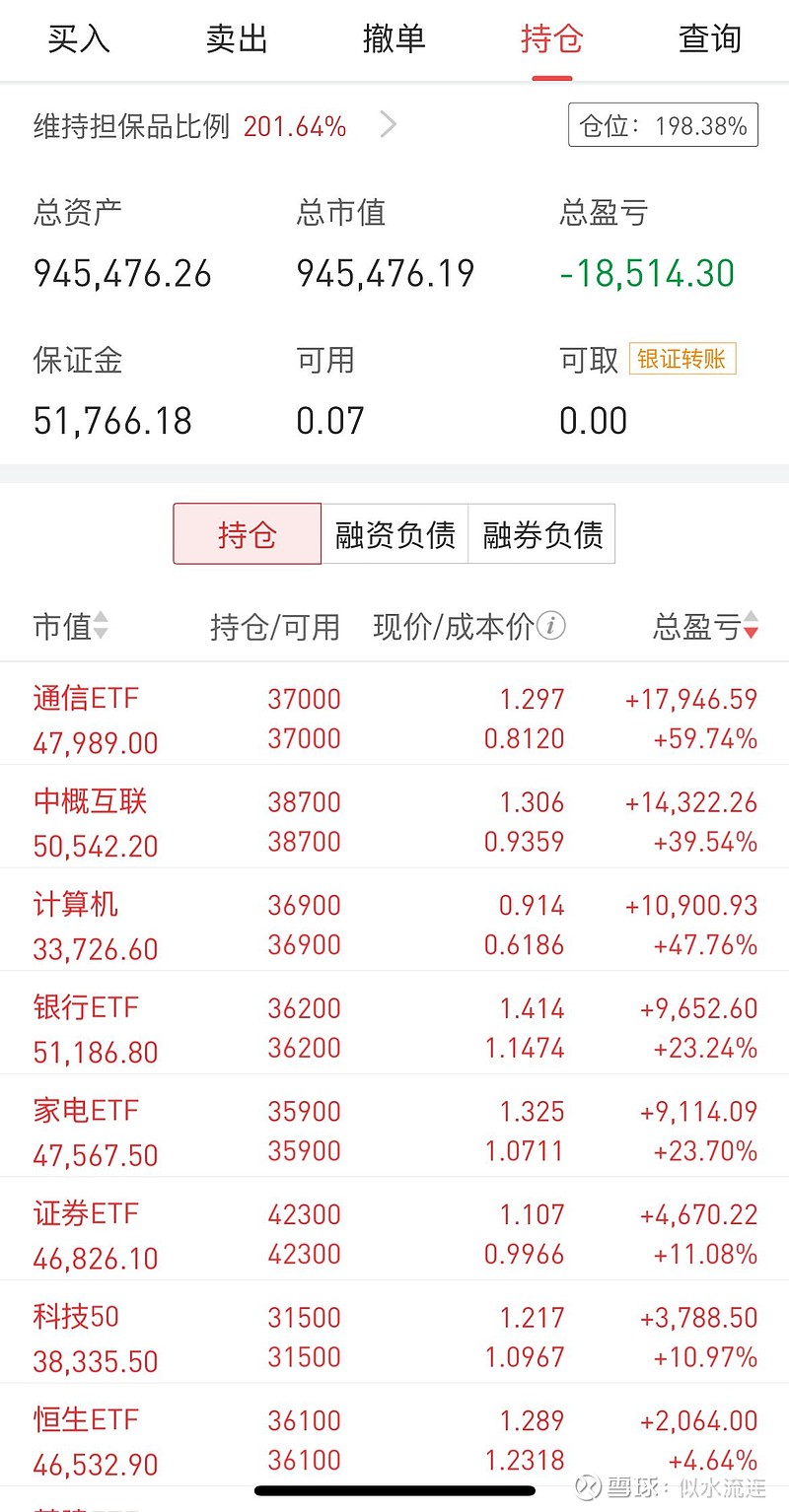Tap the info icon beside 现价/成本价

[x=551, y=627]
